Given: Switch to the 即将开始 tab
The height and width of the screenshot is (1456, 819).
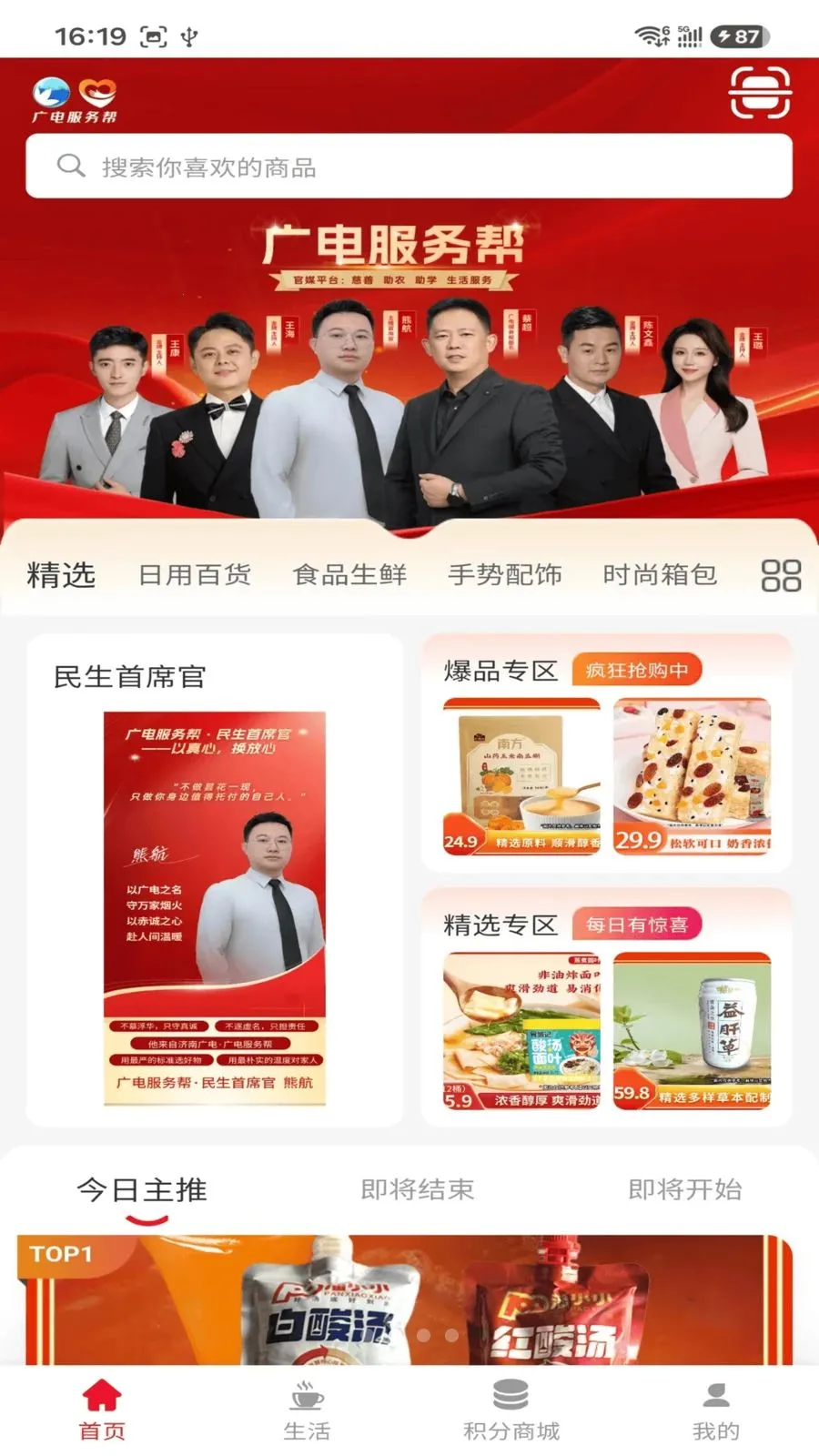Looking at the screenshot, I should [x=685, y=1189].
